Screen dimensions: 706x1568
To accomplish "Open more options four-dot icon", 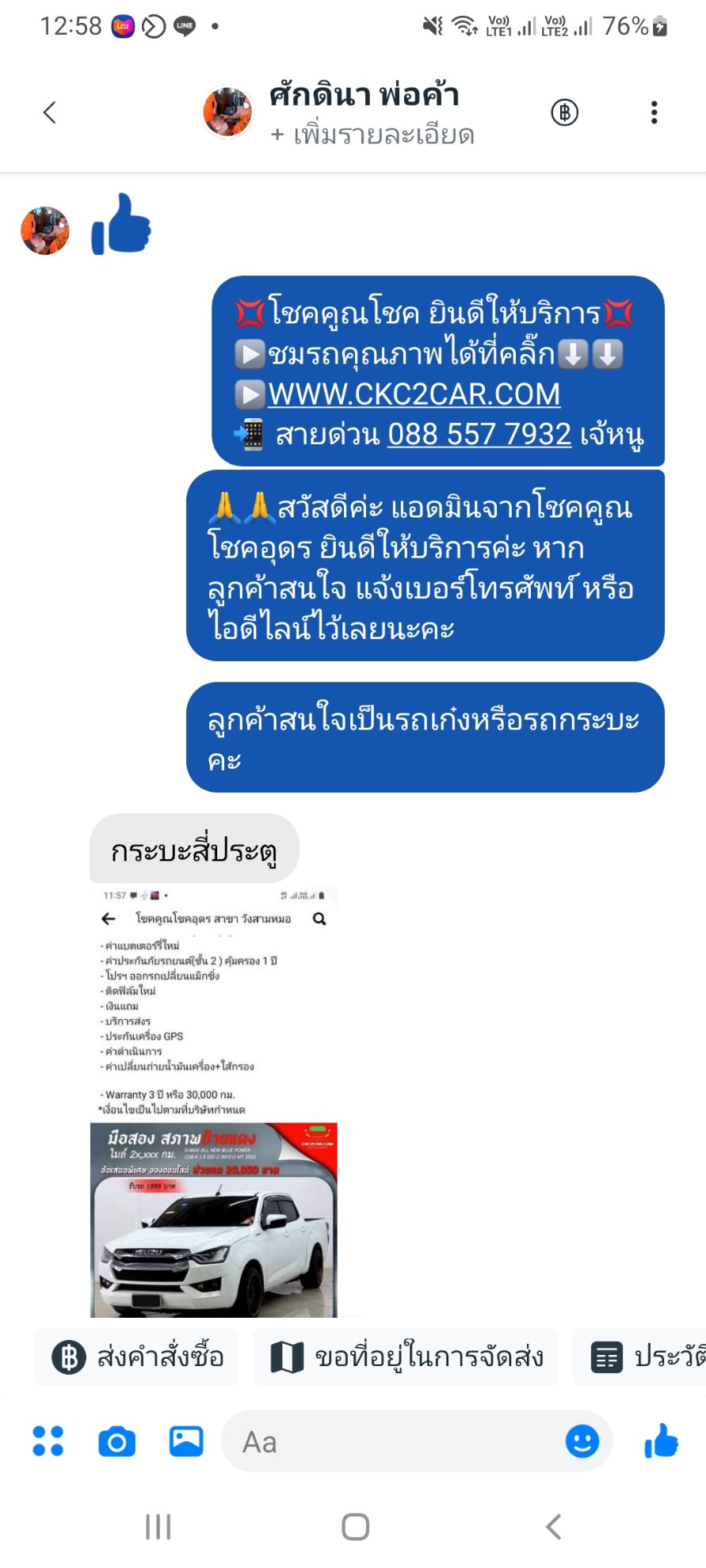I will tap(48, 1441).
